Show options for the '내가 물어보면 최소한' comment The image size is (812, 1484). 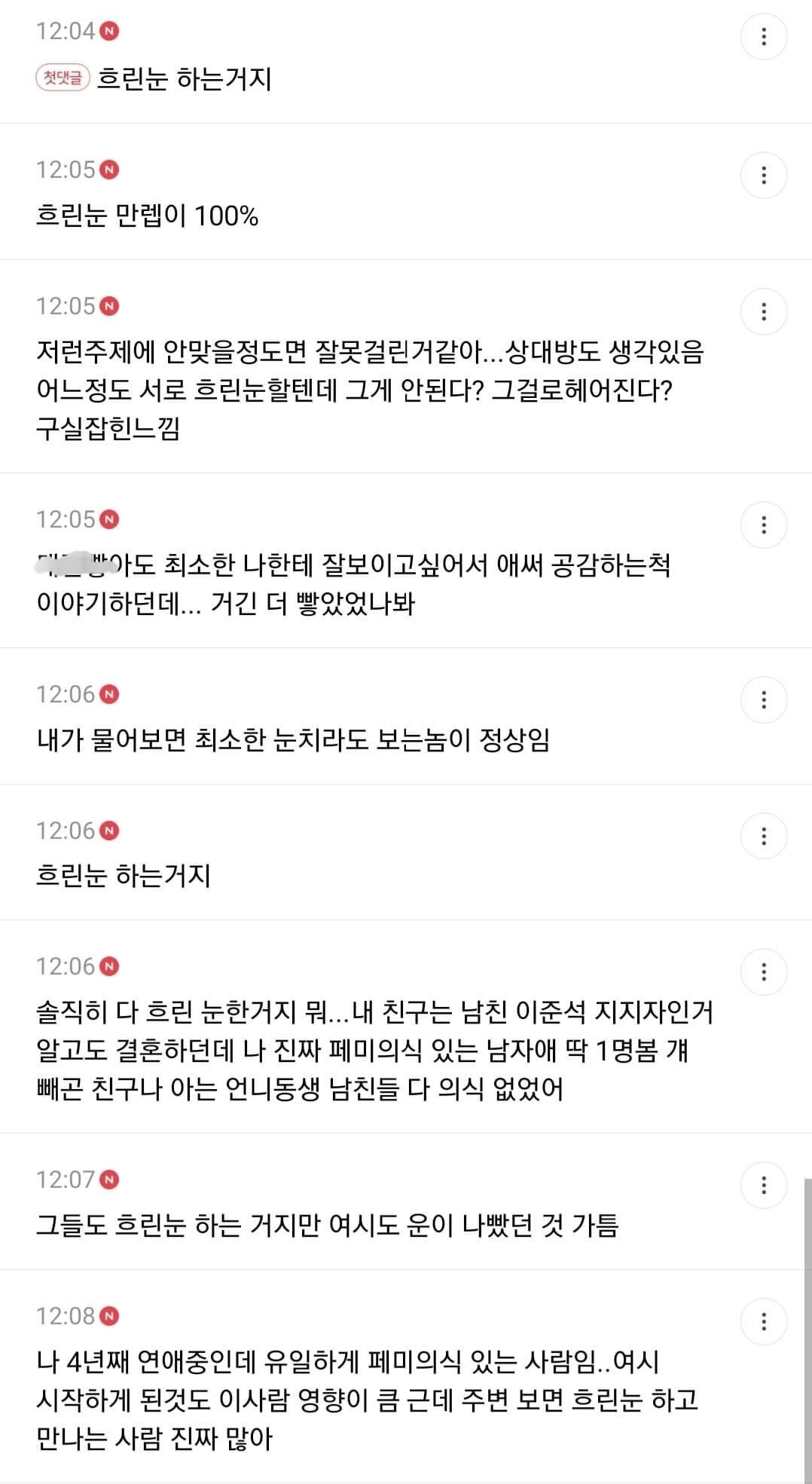click(x=764, y=699)
